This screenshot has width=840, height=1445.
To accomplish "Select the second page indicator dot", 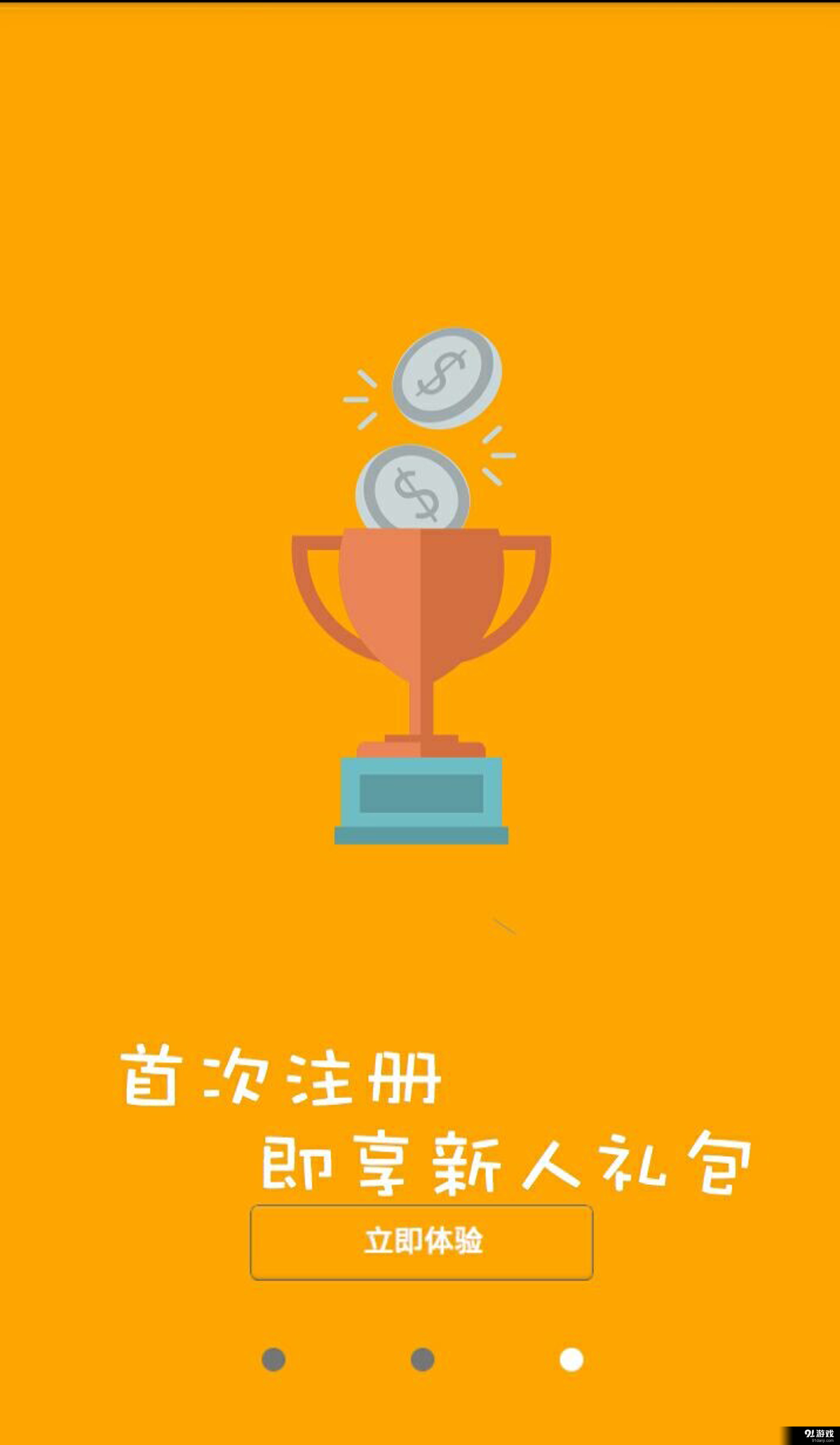I will (x=423, y=1359).
